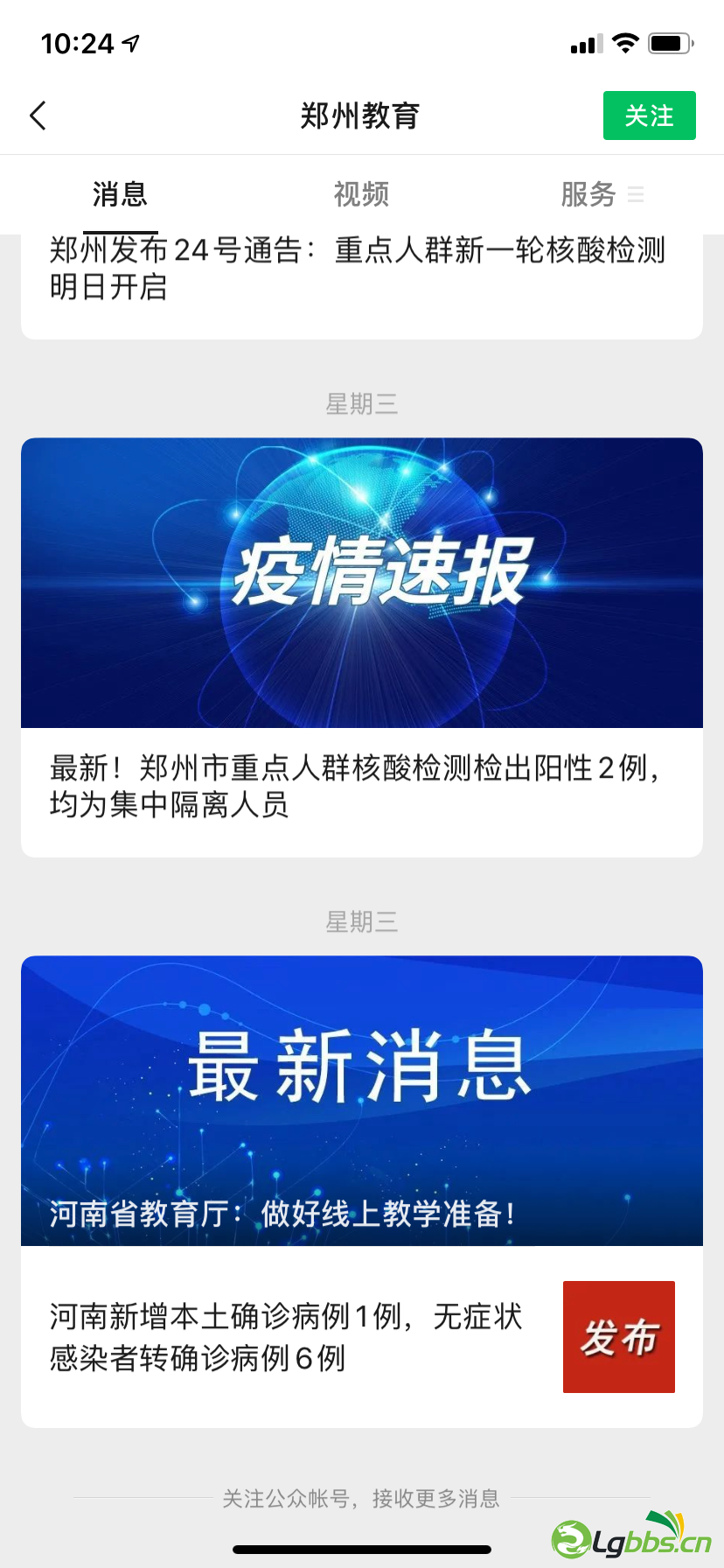The image size is (724, 1568).
Task: Select the 消息 tab
Action: point(120,194)
